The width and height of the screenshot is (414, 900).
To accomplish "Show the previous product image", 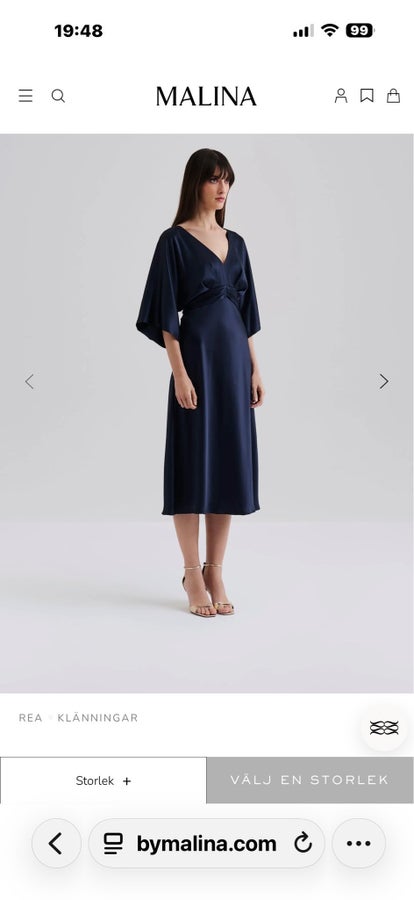I will tap(29, 381).
